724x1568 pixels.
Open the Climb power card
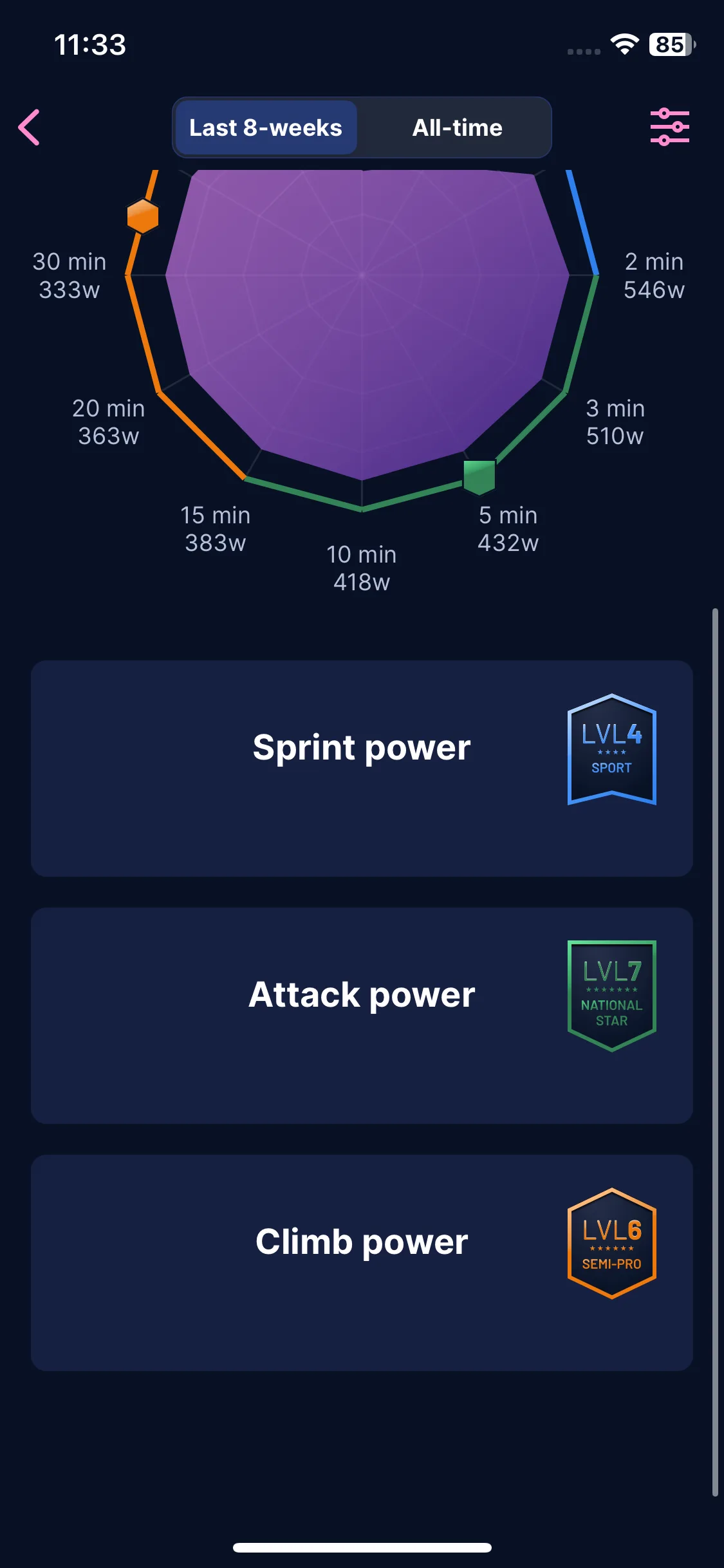pos(362,1263)
